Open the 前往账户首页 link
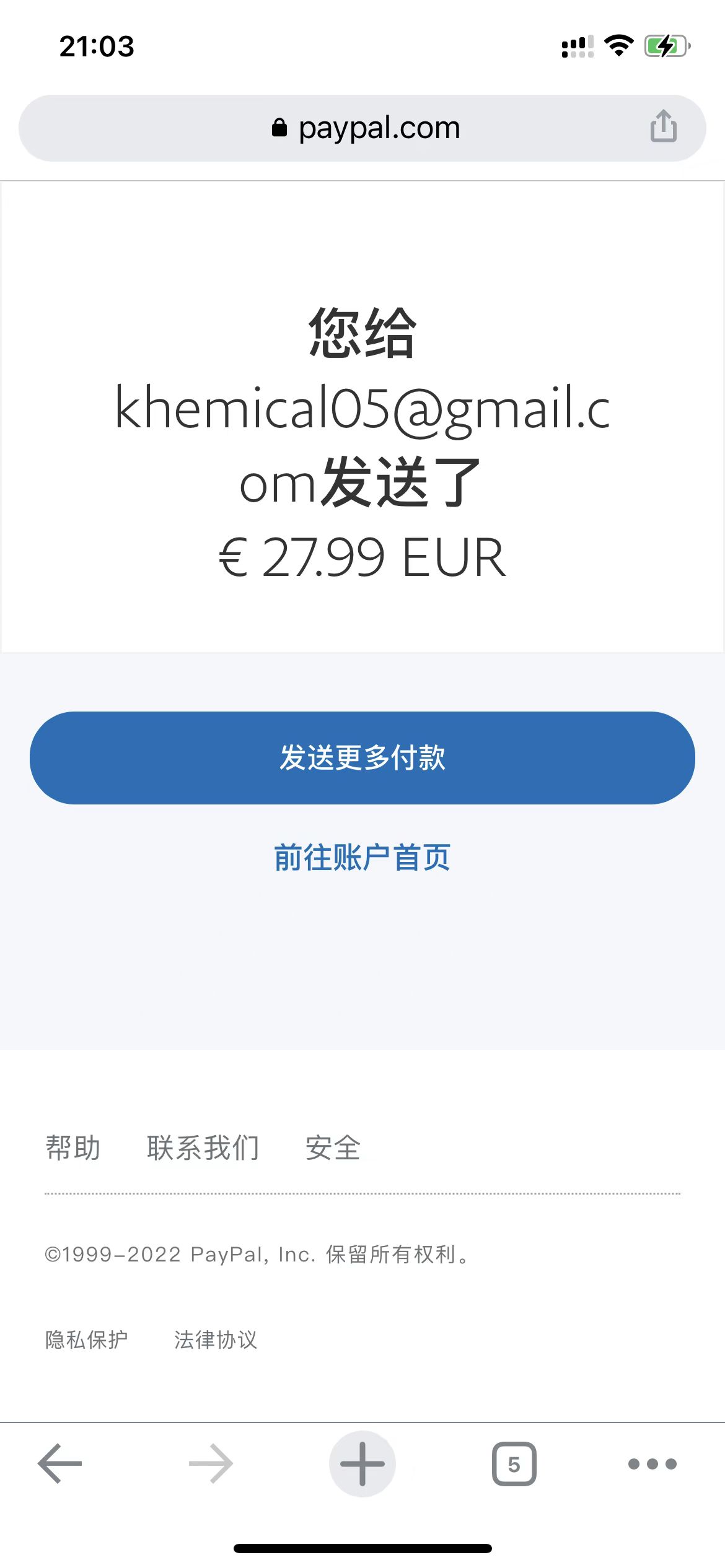 pyautogui.click(x=362, y=858)
